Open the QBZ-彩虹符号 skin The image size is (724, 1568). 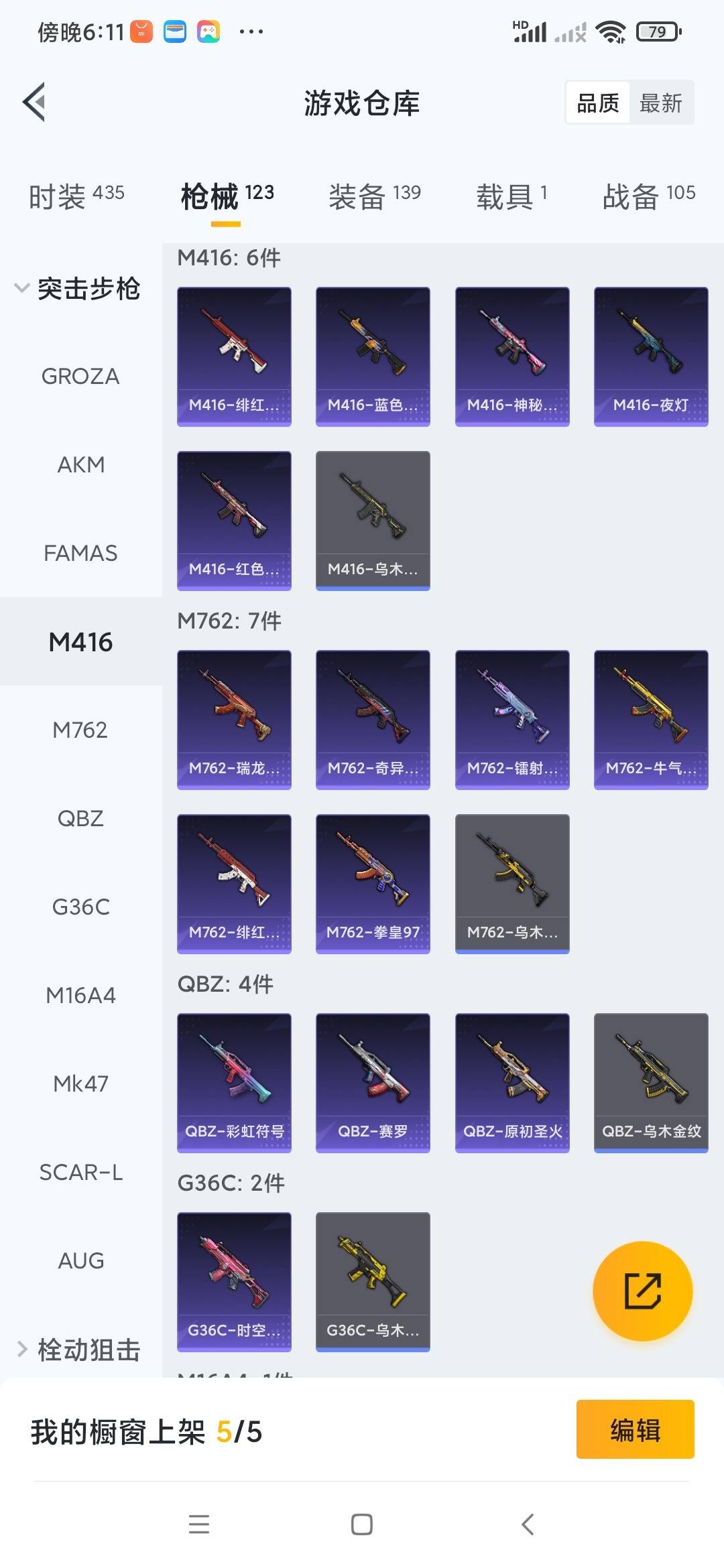(234, 1082)
